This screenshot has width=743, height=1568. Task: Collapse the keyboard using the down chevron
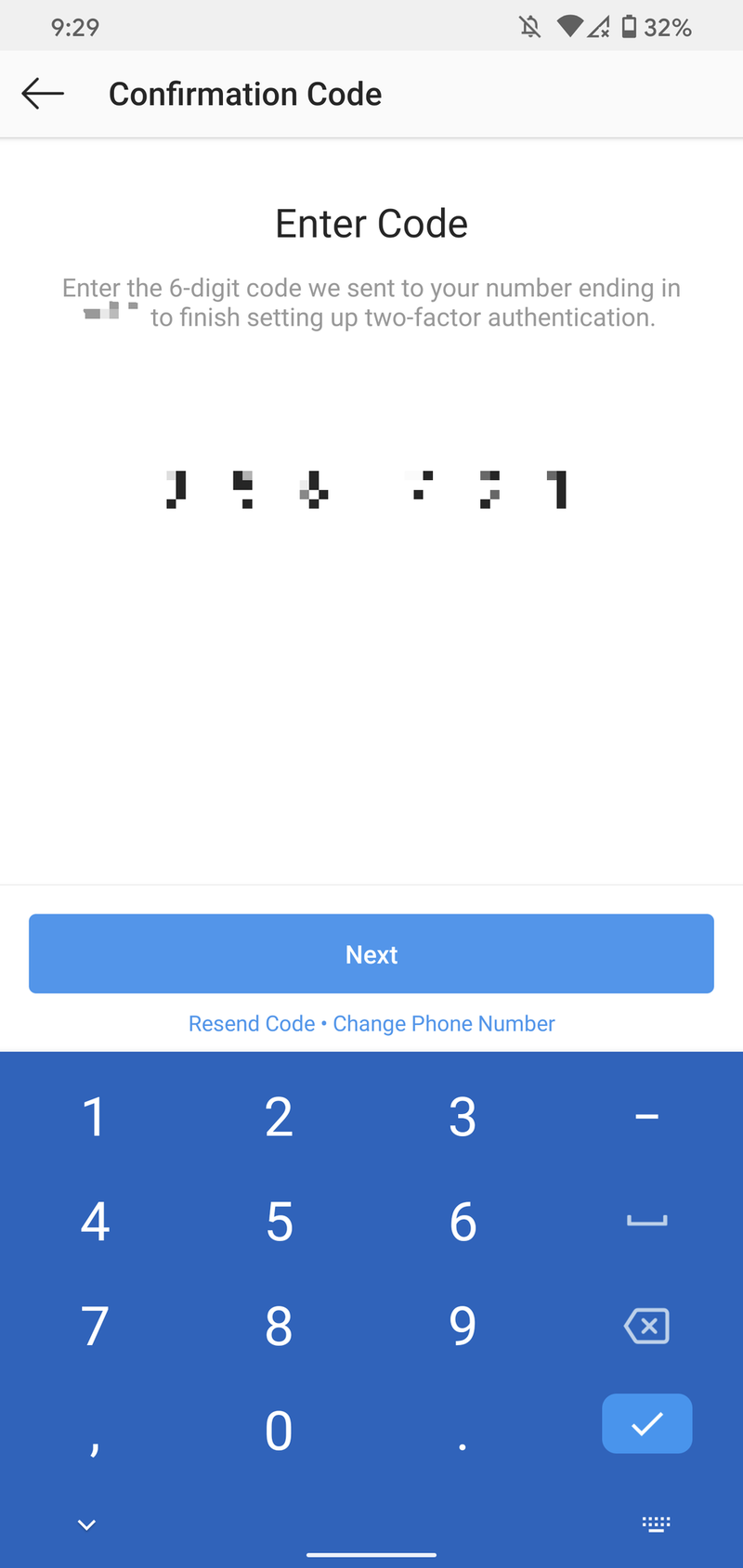click(86, 1523)
